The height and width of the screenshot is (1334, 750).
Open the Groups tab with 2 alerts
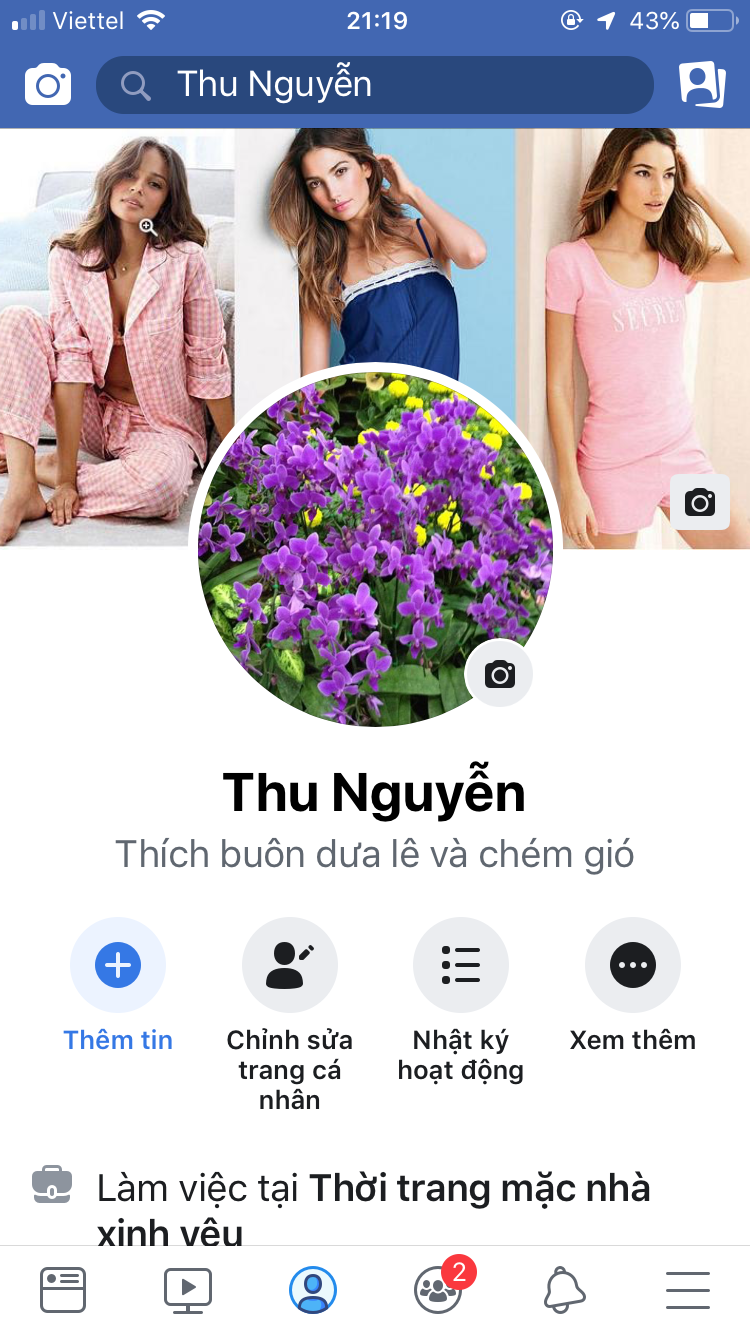pos(438,1290)
